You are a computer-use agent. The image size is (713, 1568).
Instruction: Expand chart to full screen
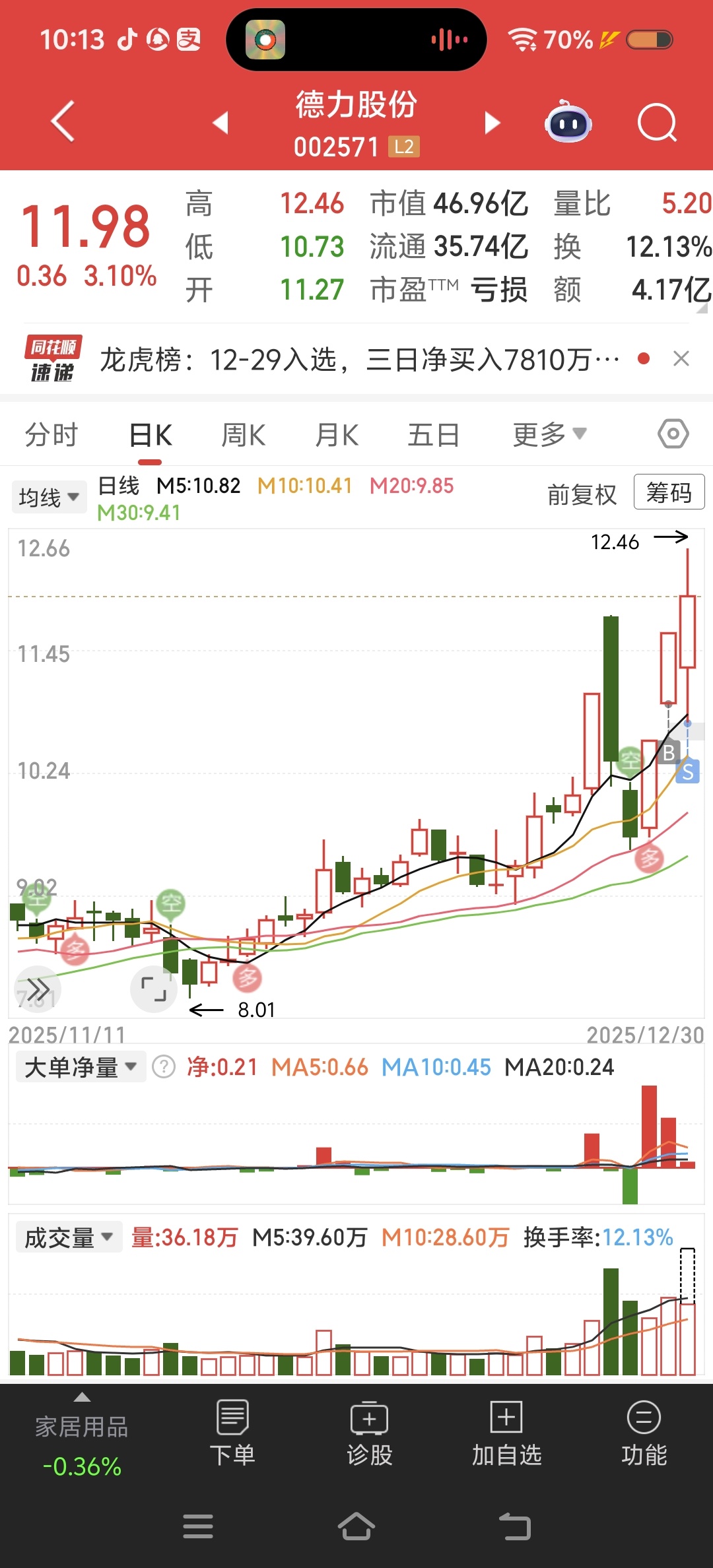154,989
